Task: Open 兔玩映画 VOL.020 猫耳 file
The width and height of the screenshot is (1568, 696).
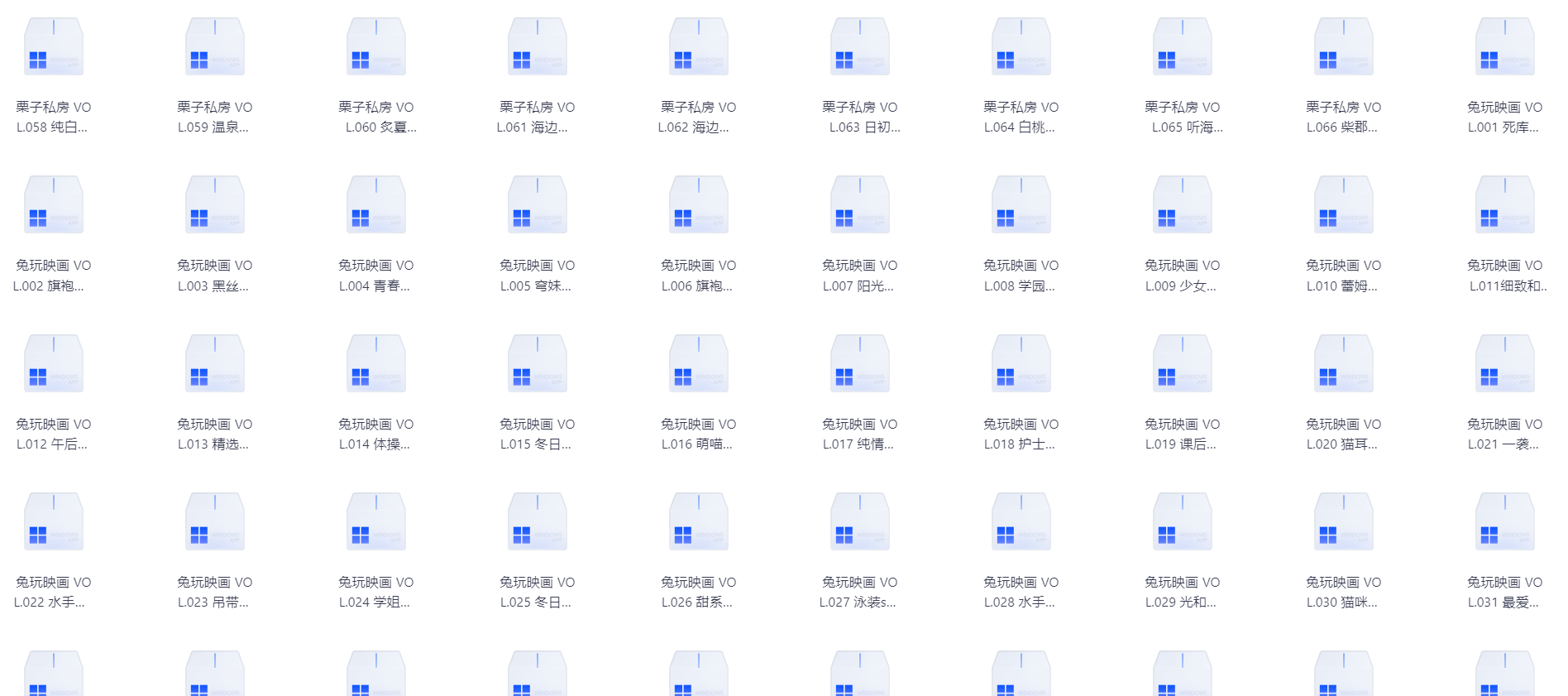Action: click(1344, 365)
